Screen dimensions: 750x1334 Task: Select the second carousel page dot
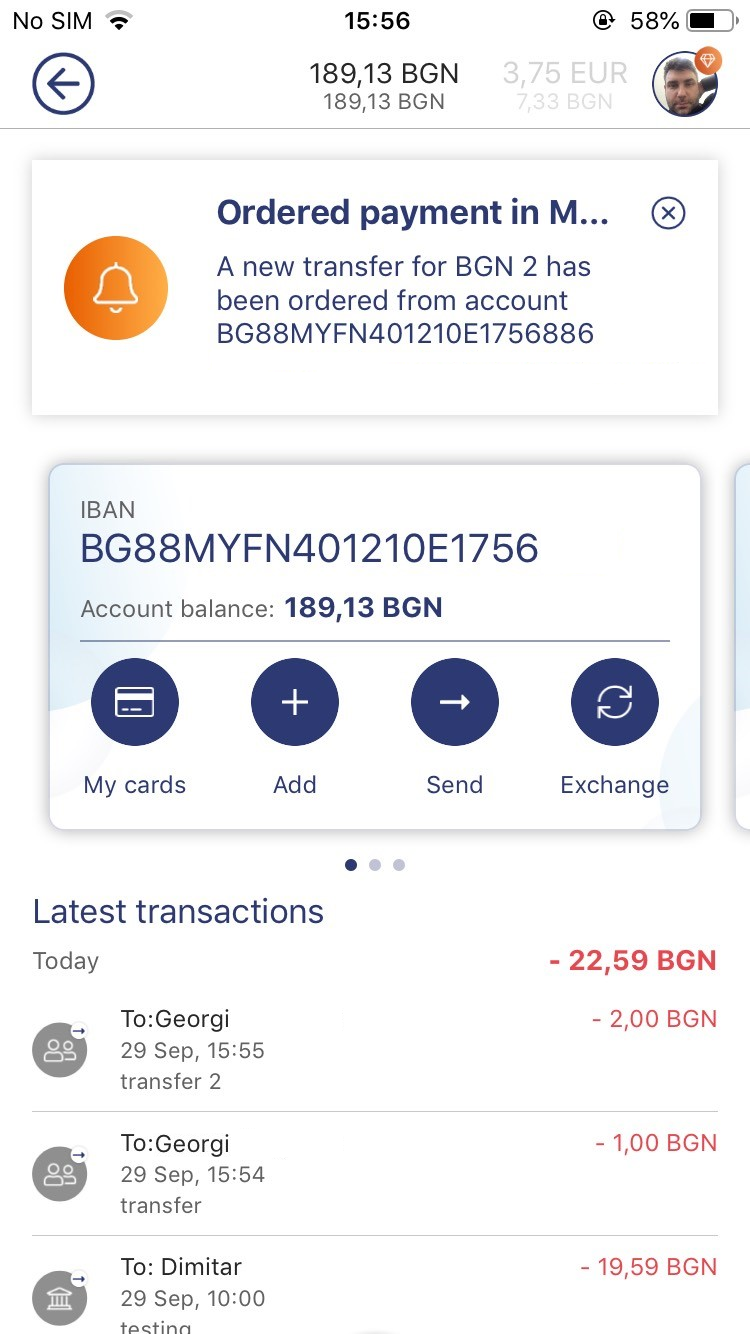point(375,864)
